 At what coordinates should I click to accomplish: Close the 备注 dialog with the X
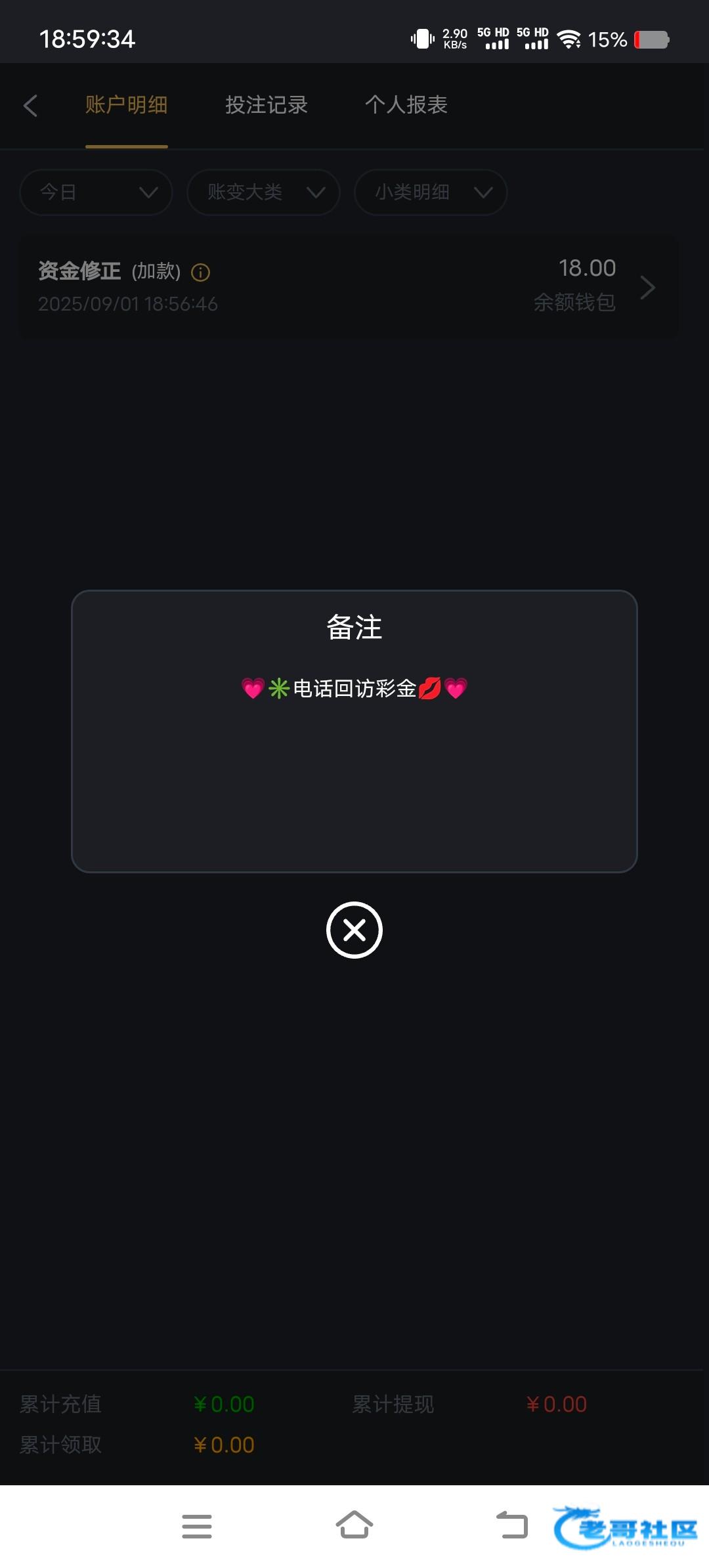tap(354, 930)
